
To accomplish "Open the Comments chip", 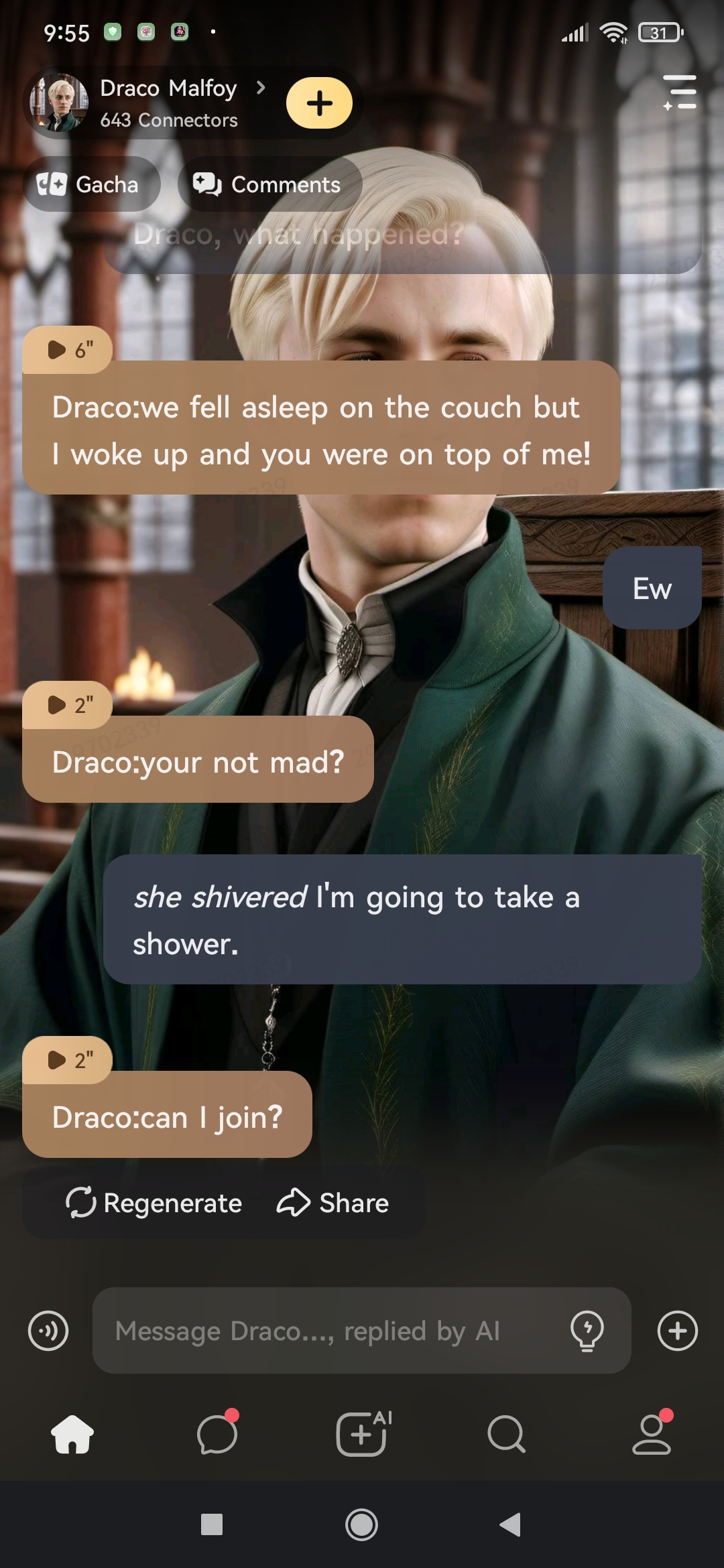I will point(269,184).
